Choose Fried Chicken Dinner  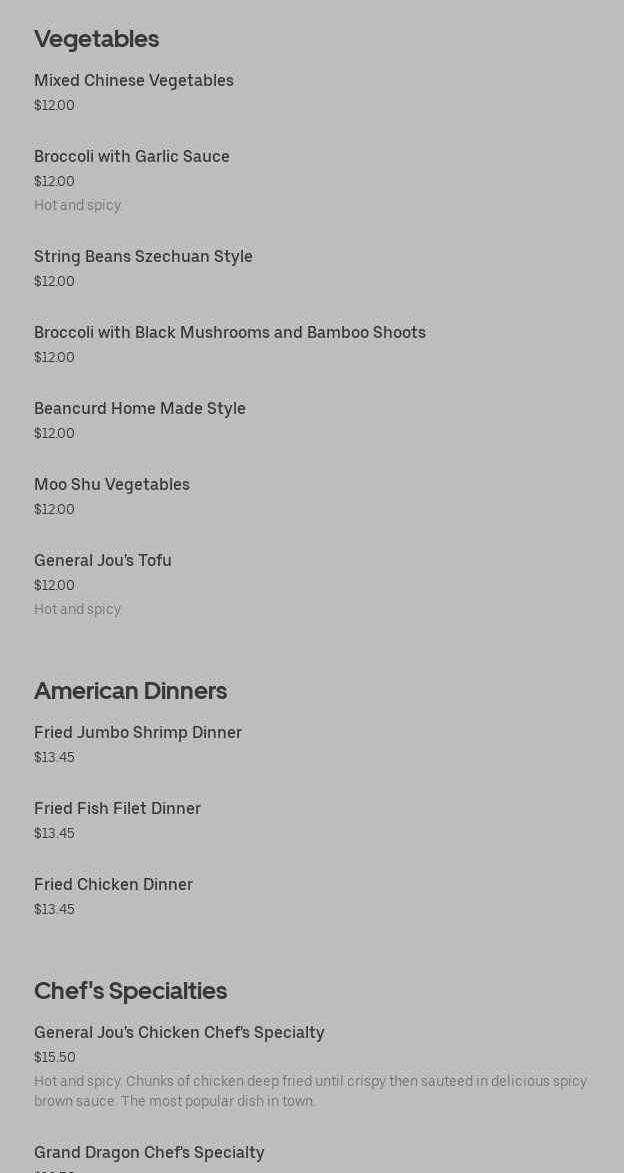[x=113, y=885]
